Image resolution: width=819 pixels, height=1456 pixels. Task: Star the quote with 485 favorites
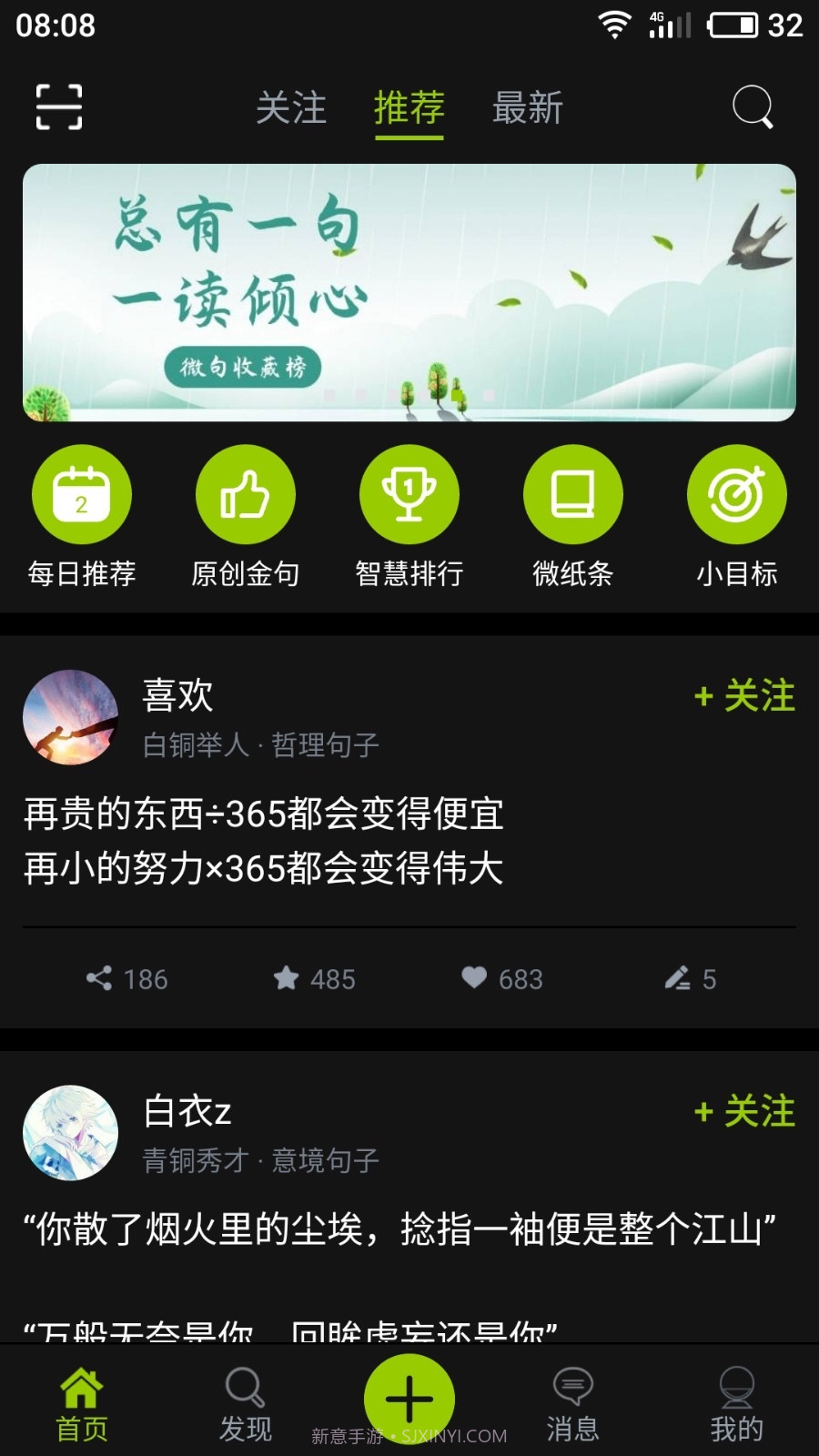[x=314, y=978]
